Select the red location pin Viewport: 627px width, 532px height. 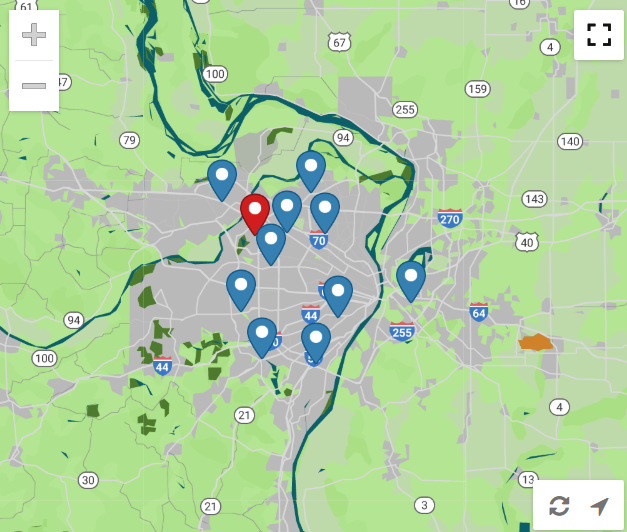pos(255,211)
